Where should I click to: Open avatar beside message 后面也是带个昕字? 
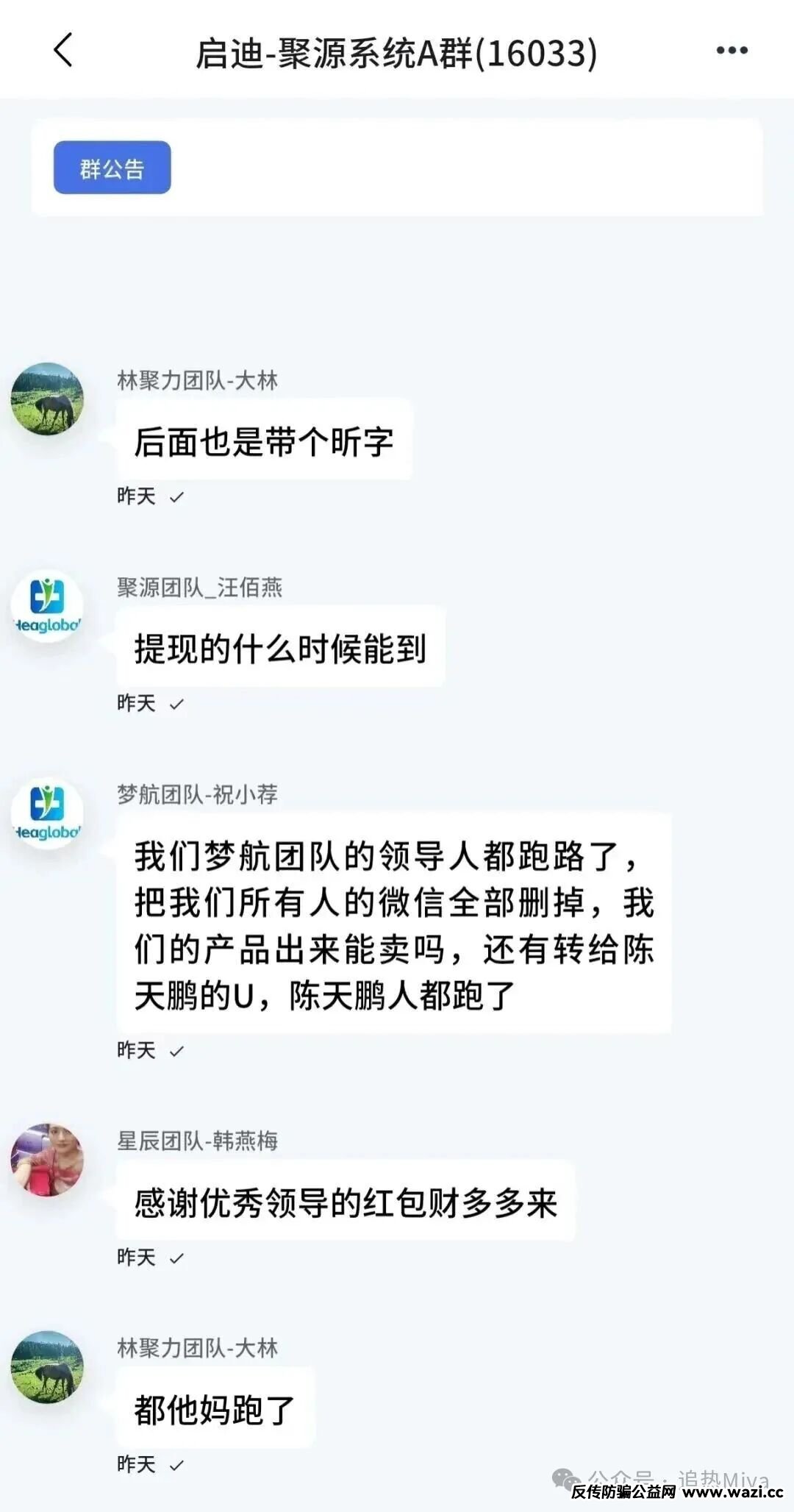[x=47, y=399]
